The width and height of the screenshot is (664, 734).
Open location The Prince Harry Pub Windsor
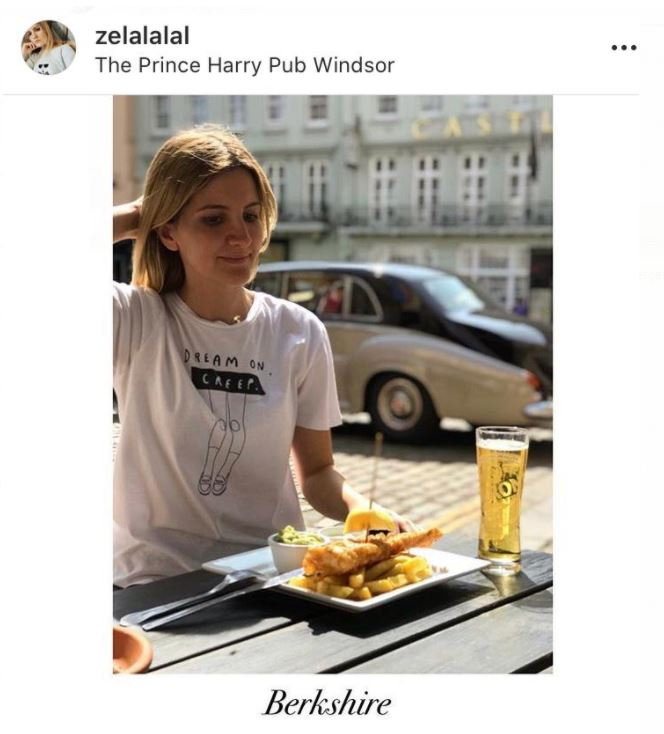coord(244,66)
